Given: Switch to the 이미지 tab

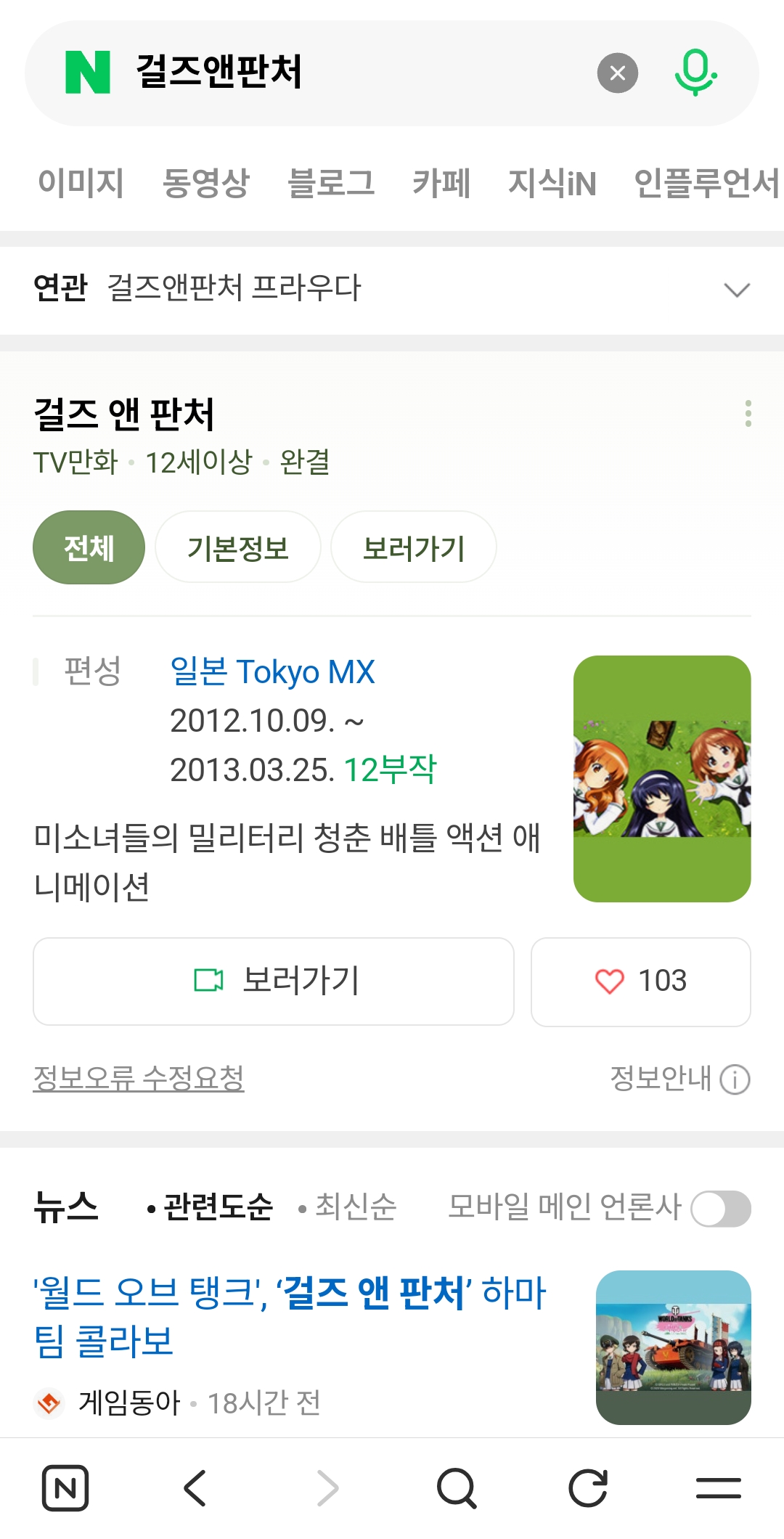Looking at the screenshot, I should coord(81,183).
